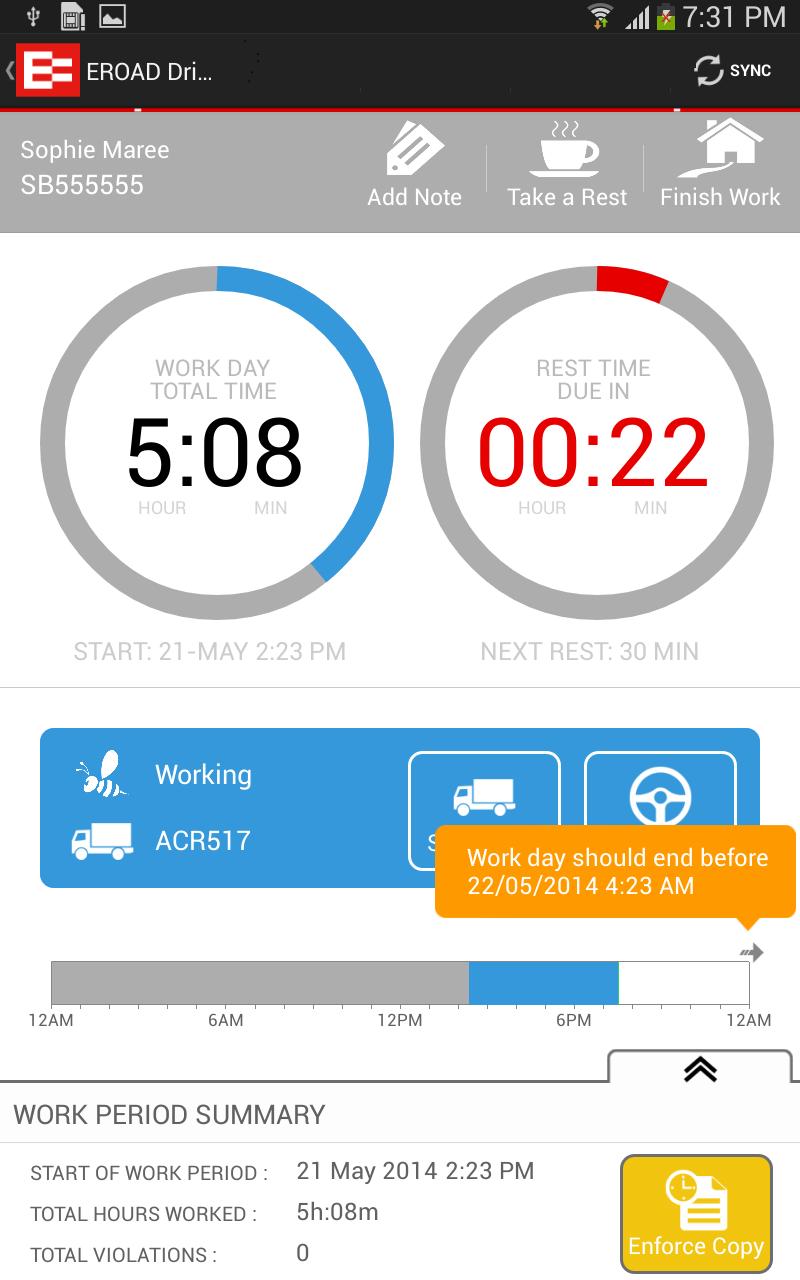Finish work for the day
This screenshot has width=800, height=1280.
click(x=720, y=164)
